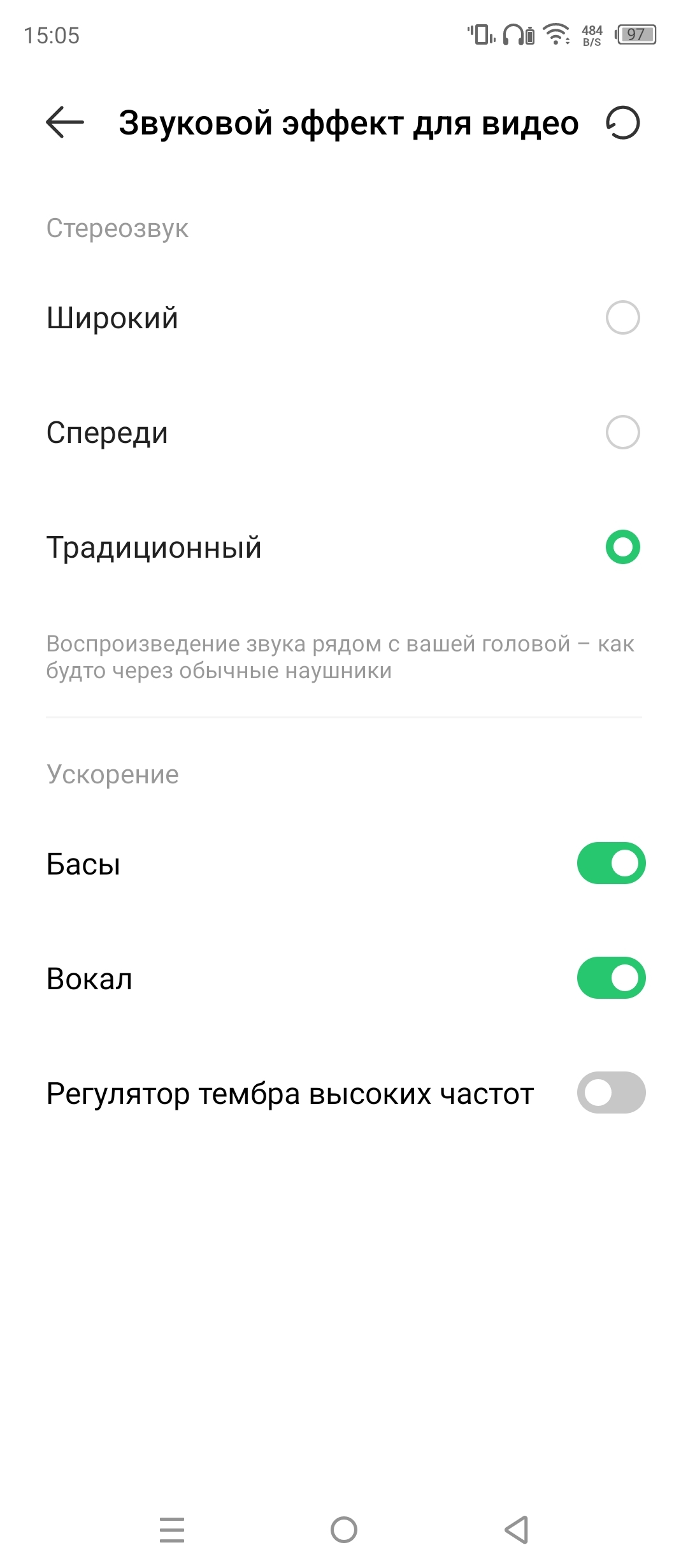Tap the Традиционный radio button
This screenshot has width=688, height=1568.
pyautogui.click(x=622, y=547)
